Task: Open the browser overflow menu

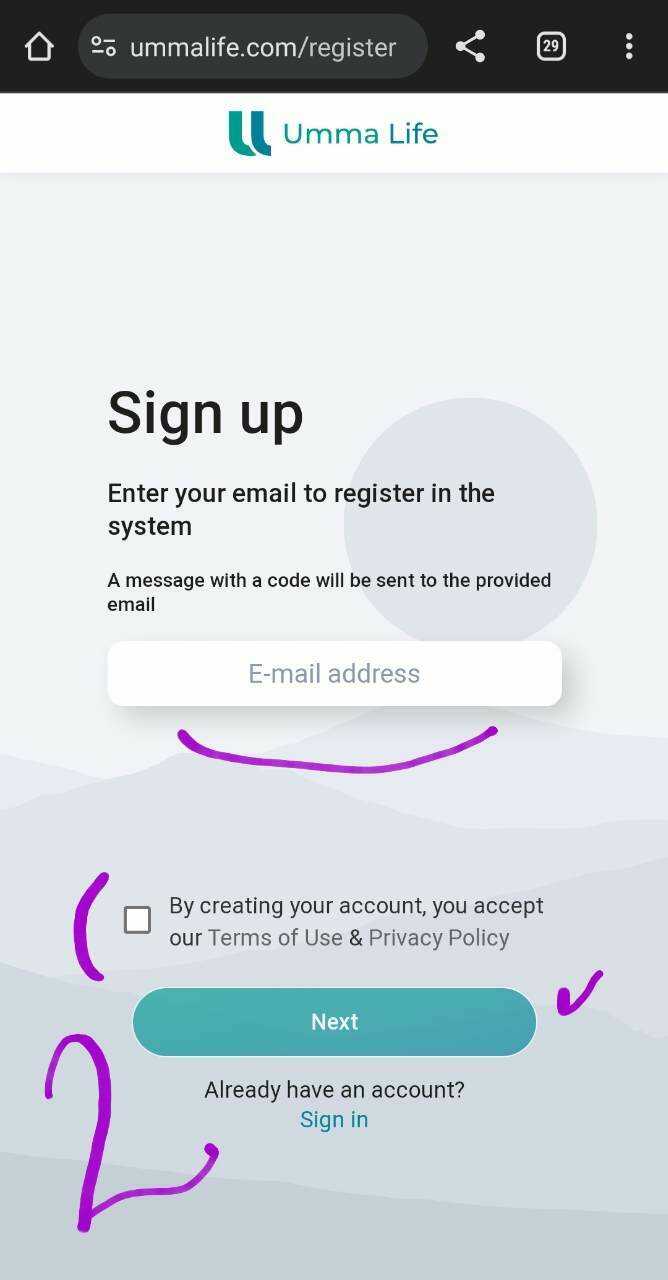Action: [628, 46]
